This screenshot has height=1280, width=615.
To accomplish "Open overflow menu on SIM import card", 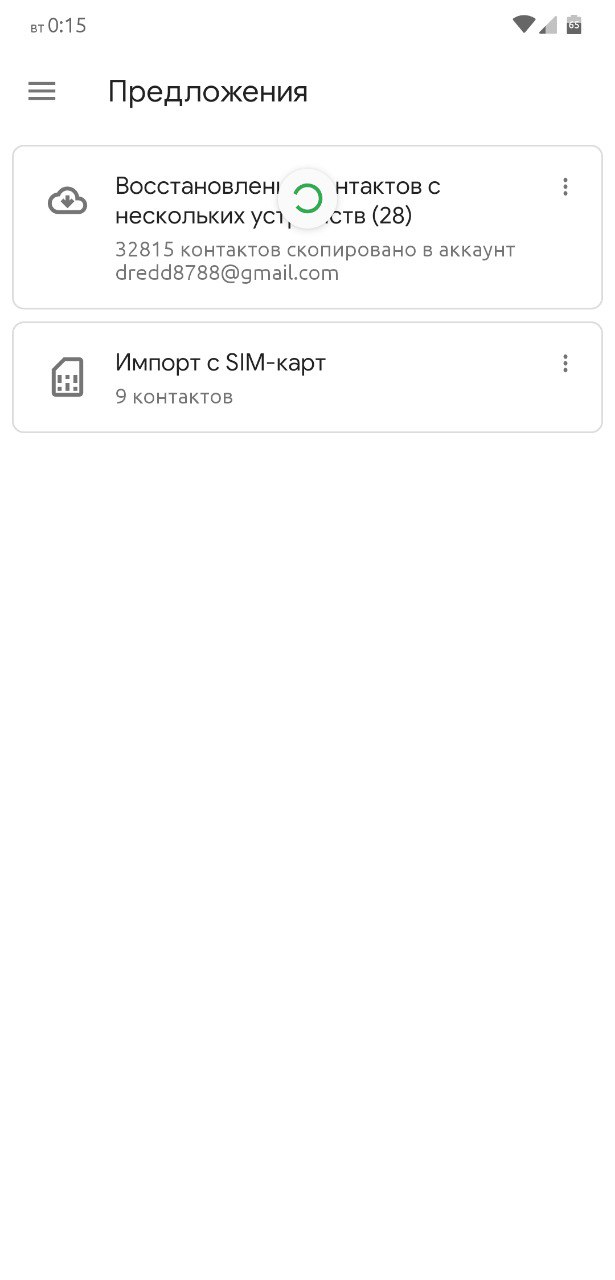I will 565,364.
